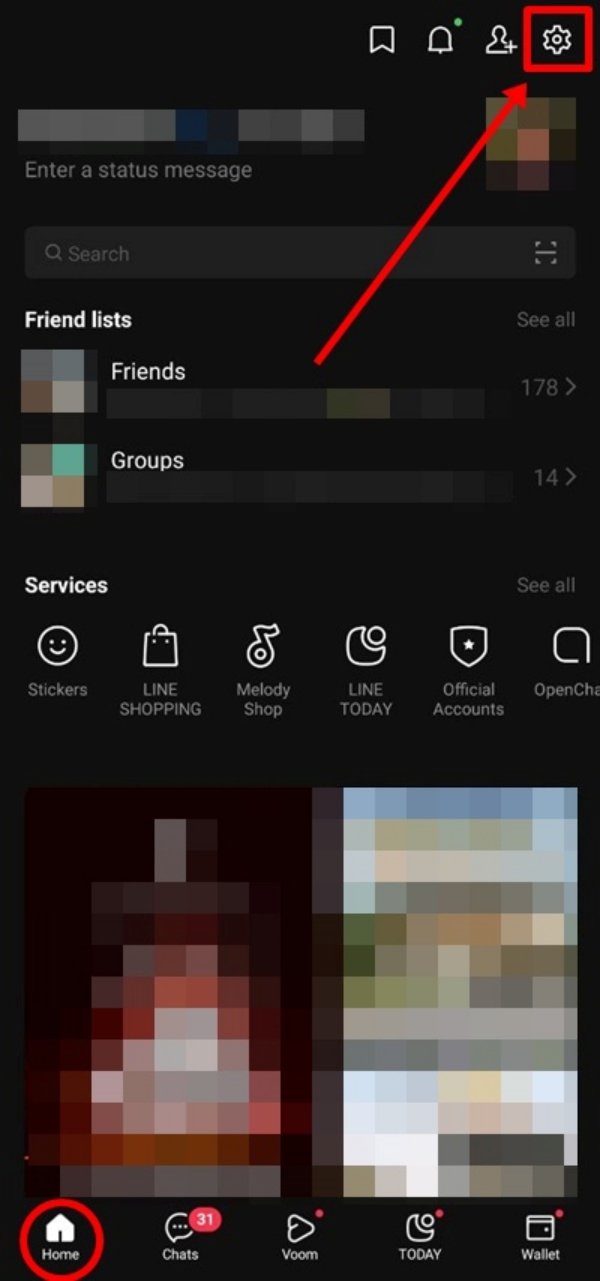The image size is (600, 1281).
Task: Open the Melody Shop service
Action: 263,670
